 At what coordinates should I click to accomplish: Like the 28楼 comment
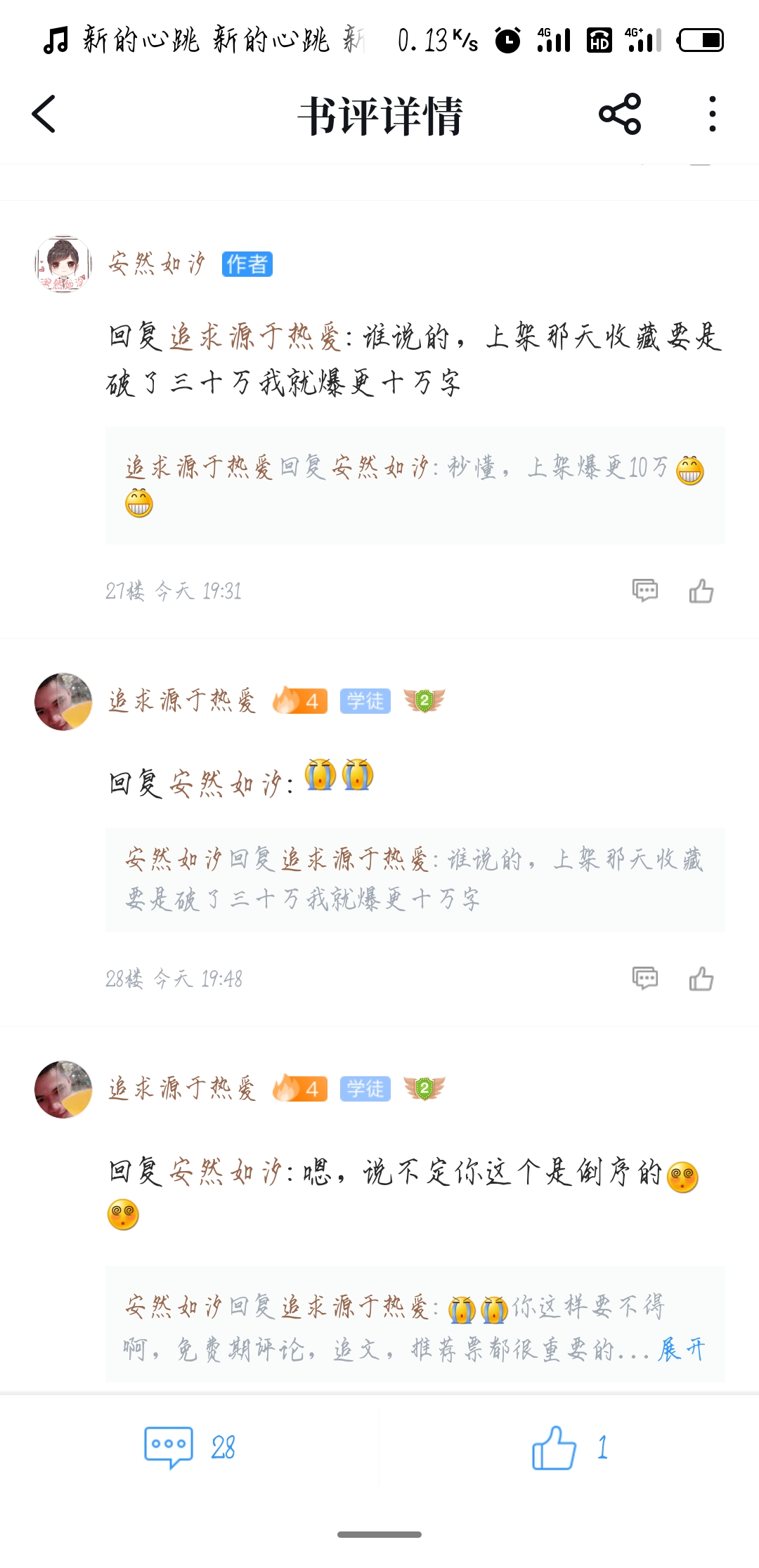click(701, 979)
